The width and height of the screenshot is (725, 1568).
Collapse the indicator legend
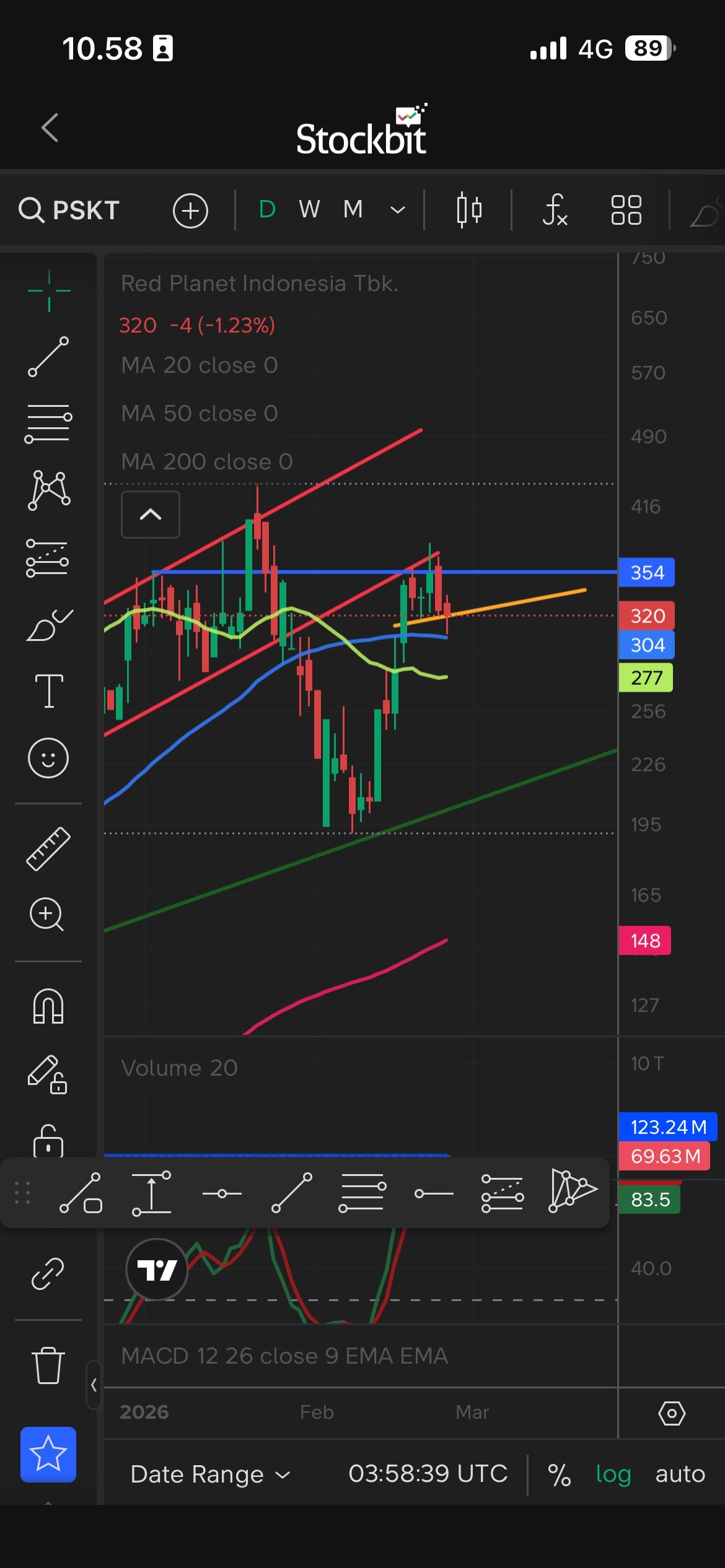151,514
